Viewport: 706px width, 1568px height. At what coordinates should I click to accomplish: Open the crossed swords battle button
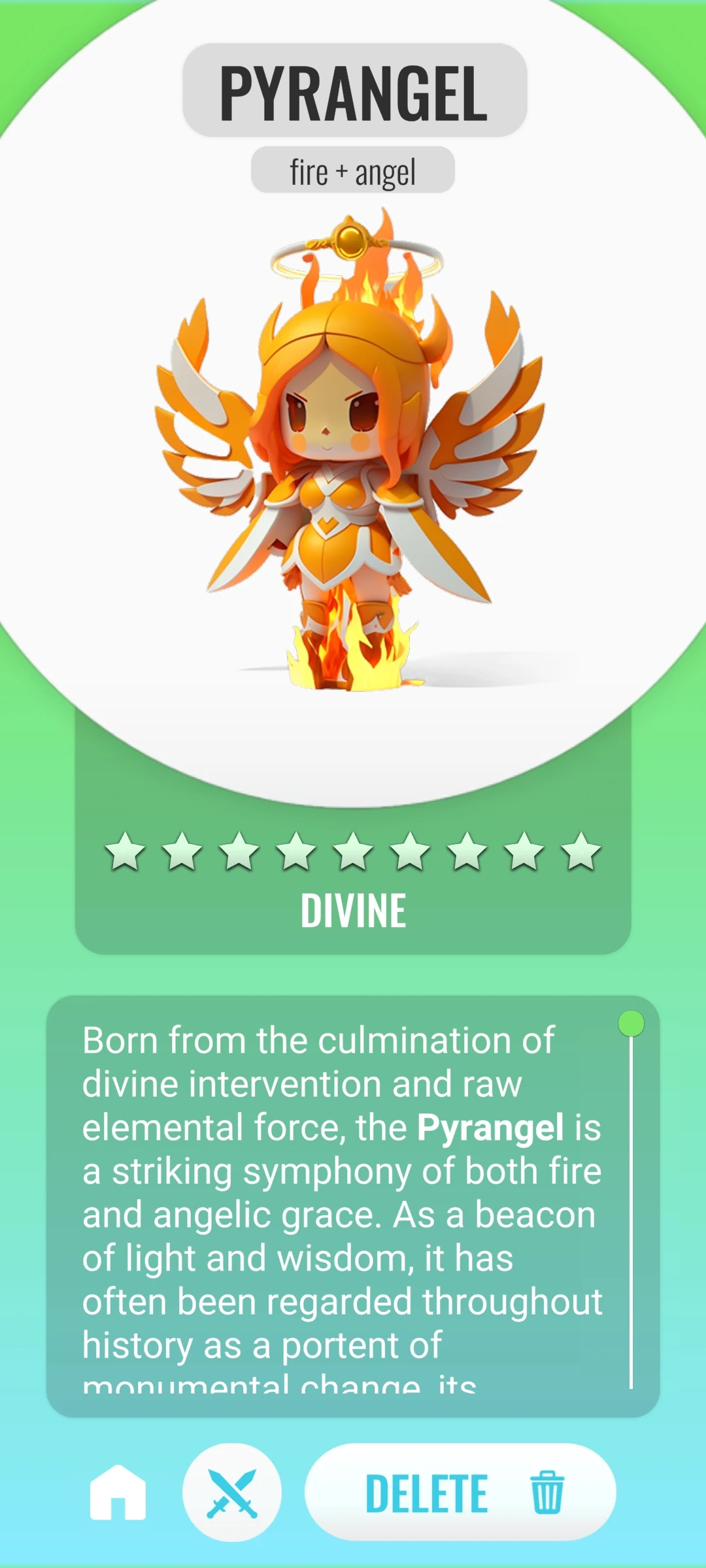click(x=232, y=1492)
